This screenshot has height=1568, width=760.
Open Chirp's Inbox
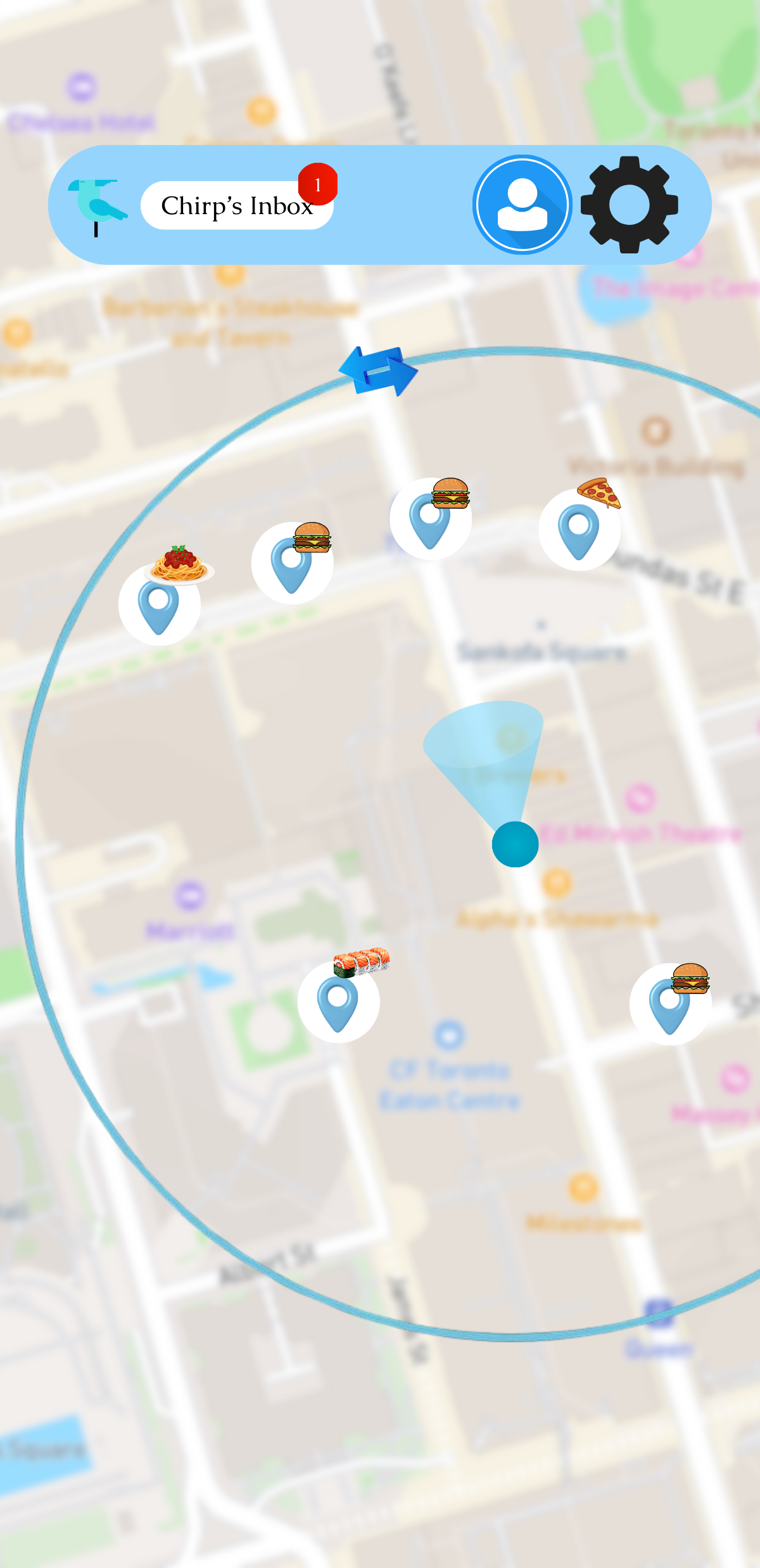pos(236,205)
